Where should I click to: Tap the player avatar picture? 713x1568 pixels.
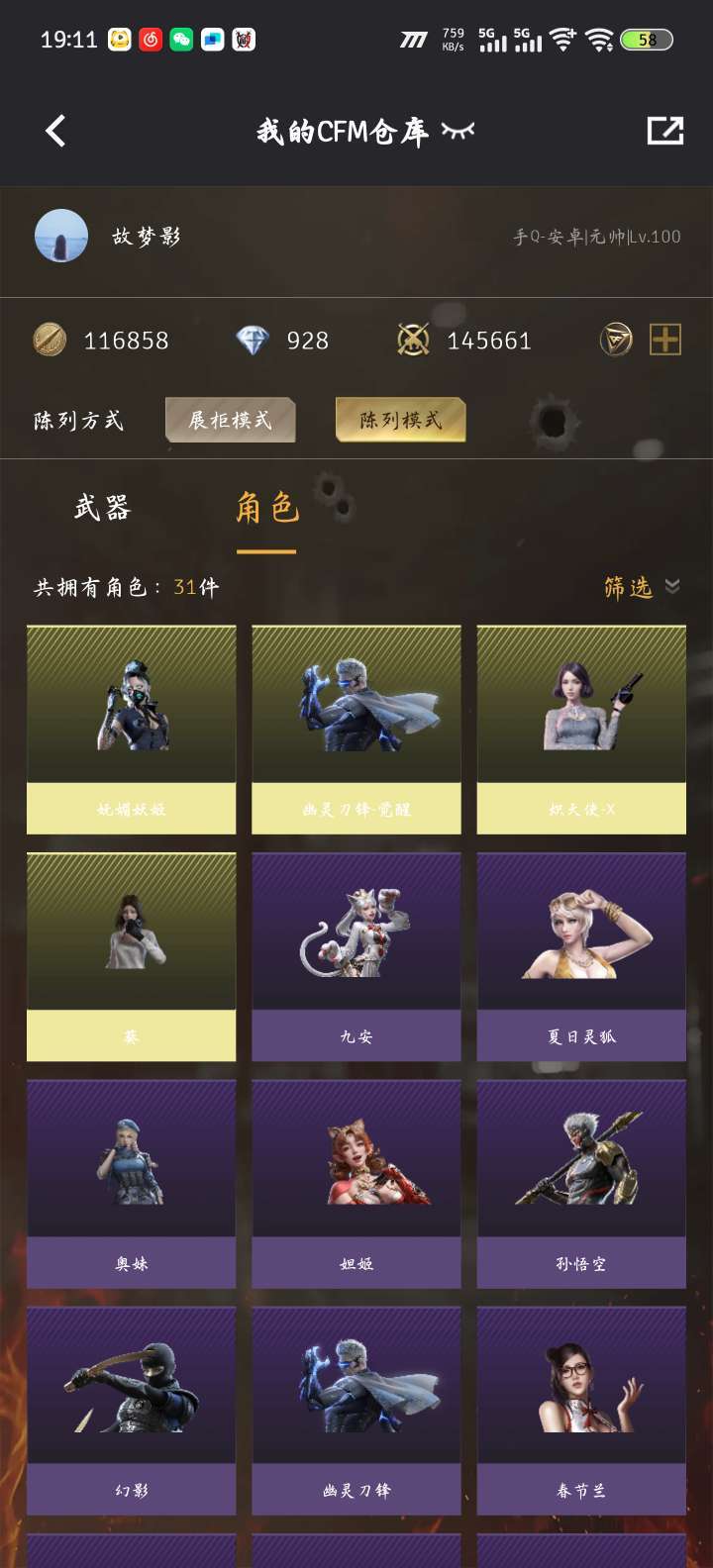62,237
